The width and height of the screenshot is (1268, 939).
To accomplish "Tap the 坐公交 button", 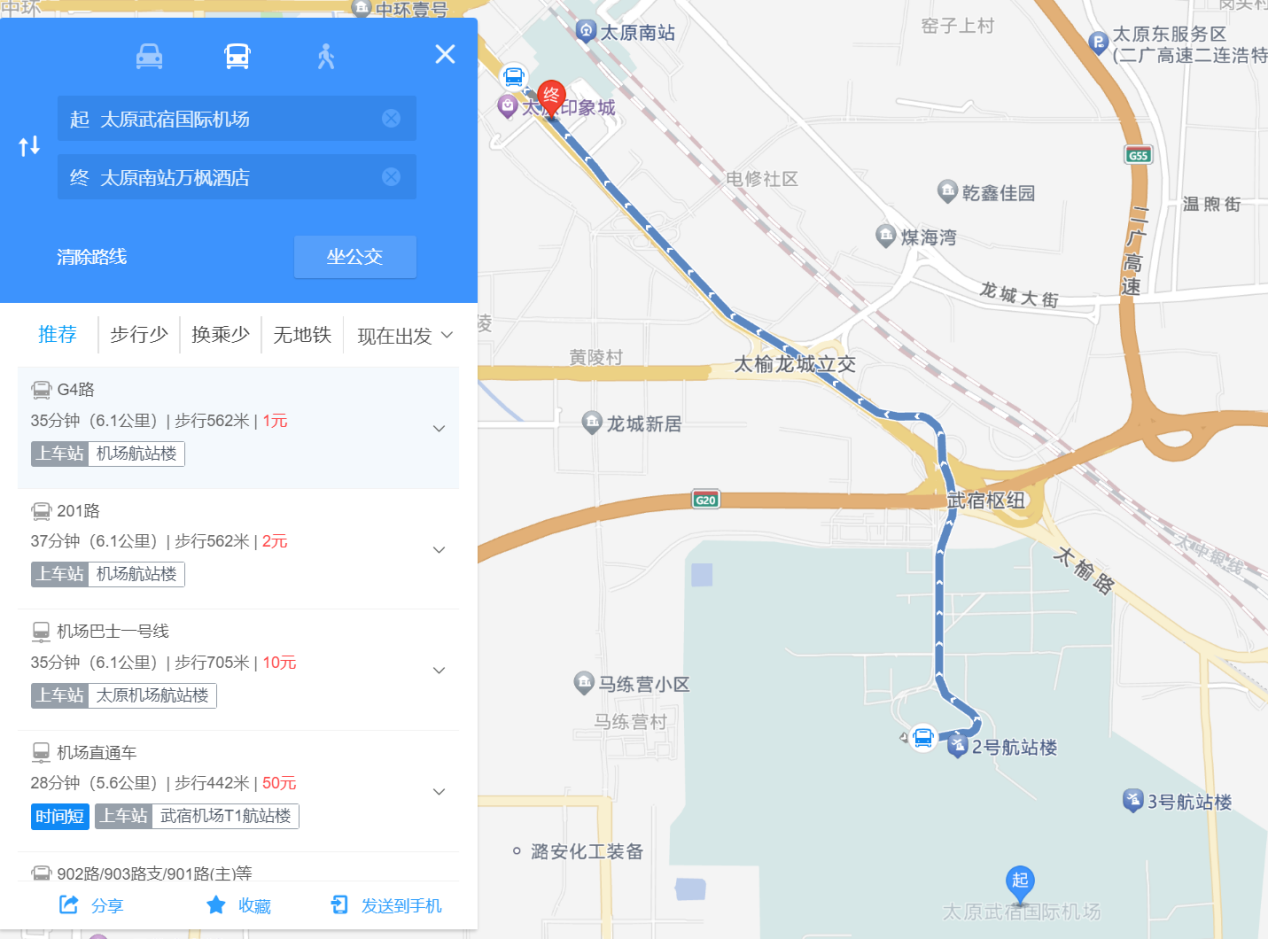I will pyautogui.click(x=355, y=257).
